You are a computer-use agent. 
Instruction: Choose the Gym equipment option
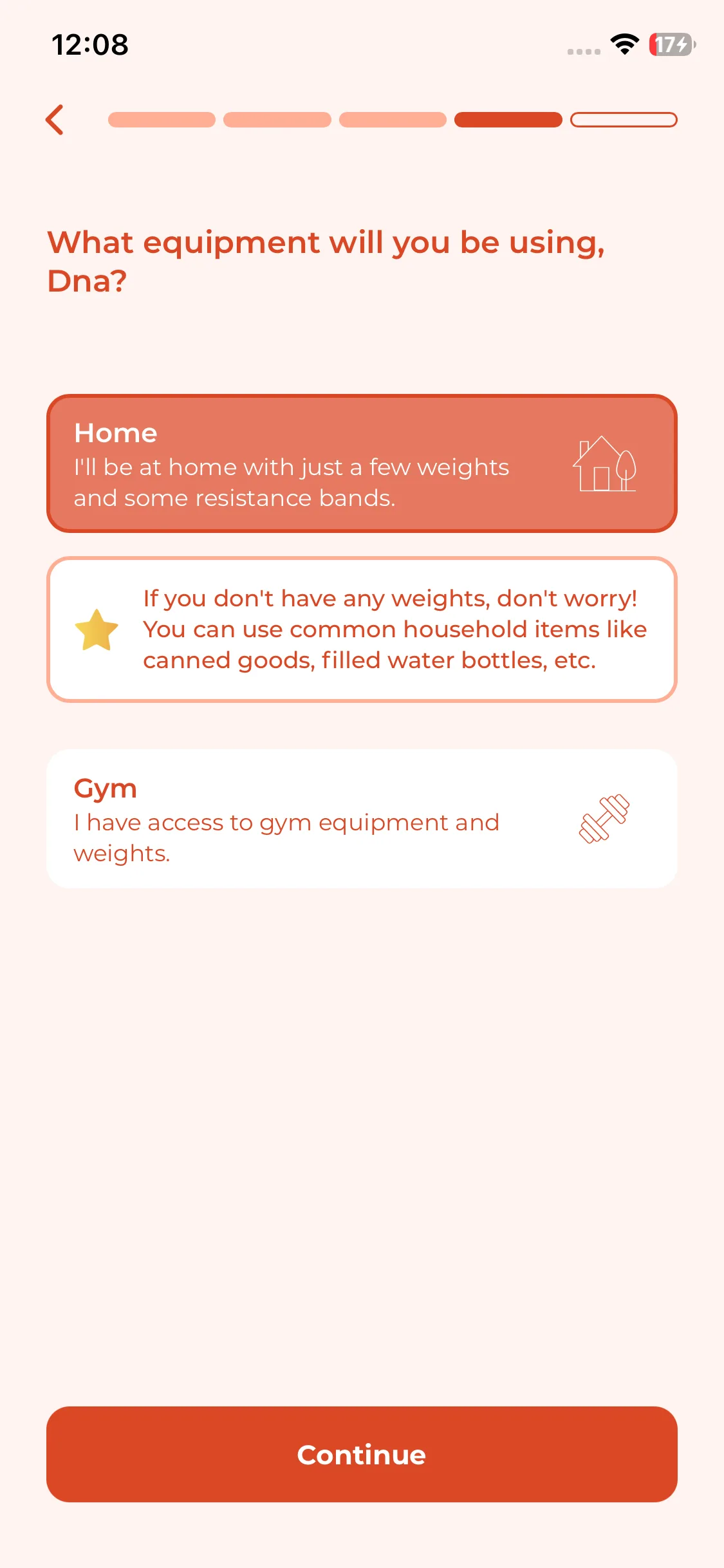(x=361, y=819)
